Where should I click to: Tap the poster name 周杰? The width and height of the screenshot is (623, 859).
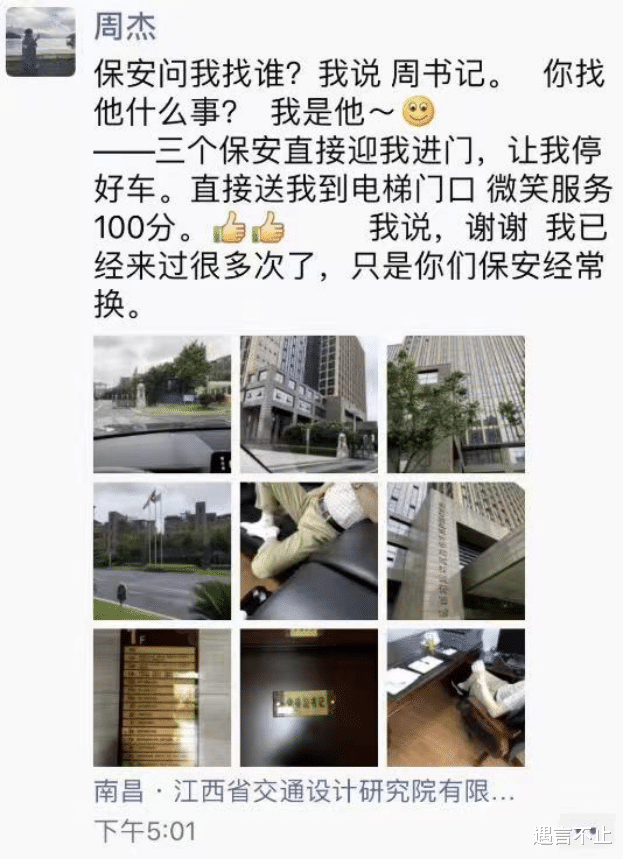(x=125, y=26)
